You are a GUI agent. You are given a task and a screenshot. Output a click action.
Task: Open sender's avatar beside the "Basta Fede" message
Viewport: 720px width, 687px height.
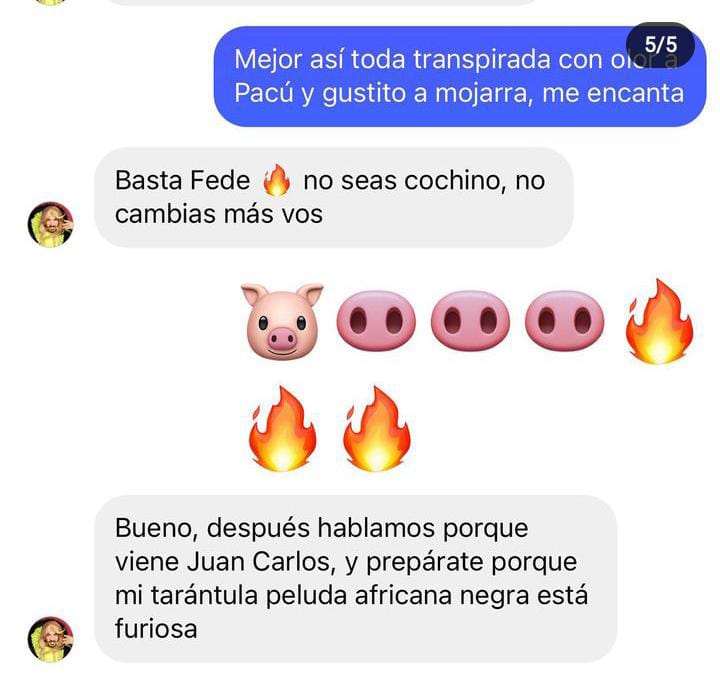pyautogui.click(x=50, y=224)
